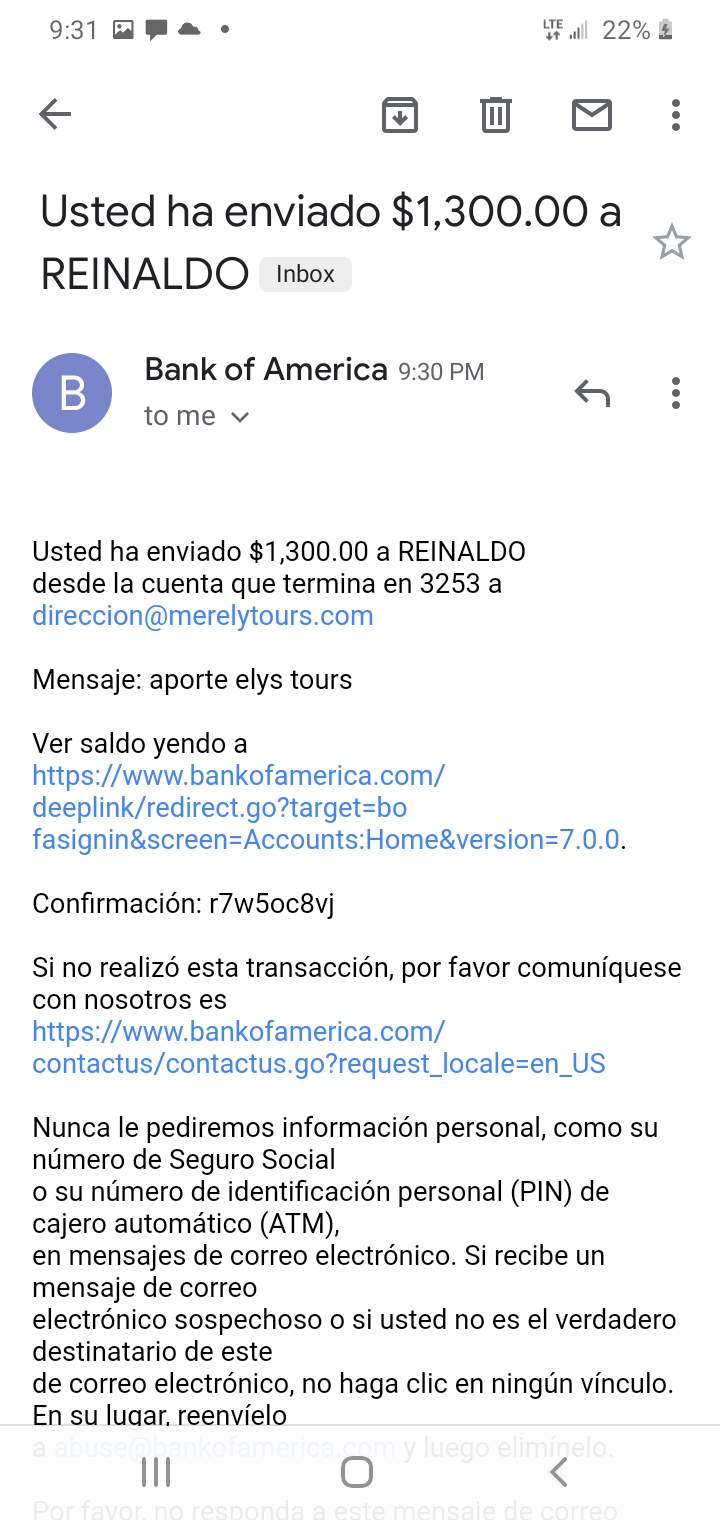Screen dimensions: 720x1520
Task: Tap the Inbox label chip
Action: (x=305, y=274)
